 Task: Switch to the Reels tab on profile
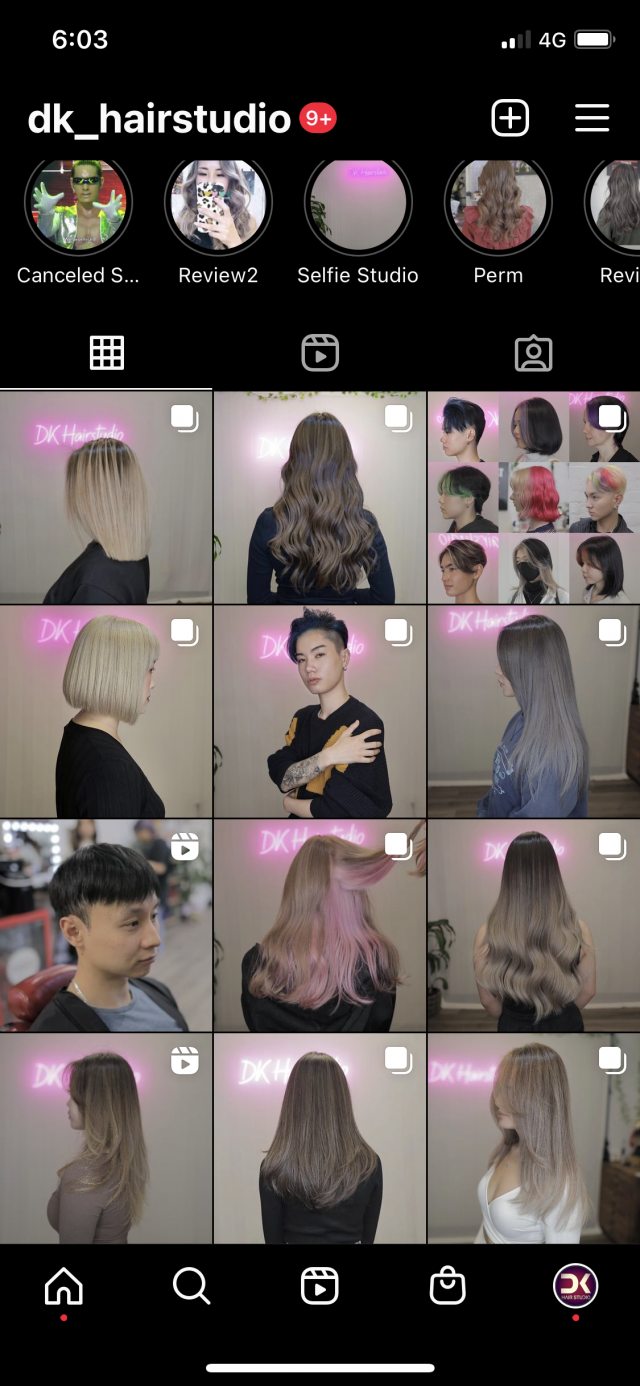(320, 353)
